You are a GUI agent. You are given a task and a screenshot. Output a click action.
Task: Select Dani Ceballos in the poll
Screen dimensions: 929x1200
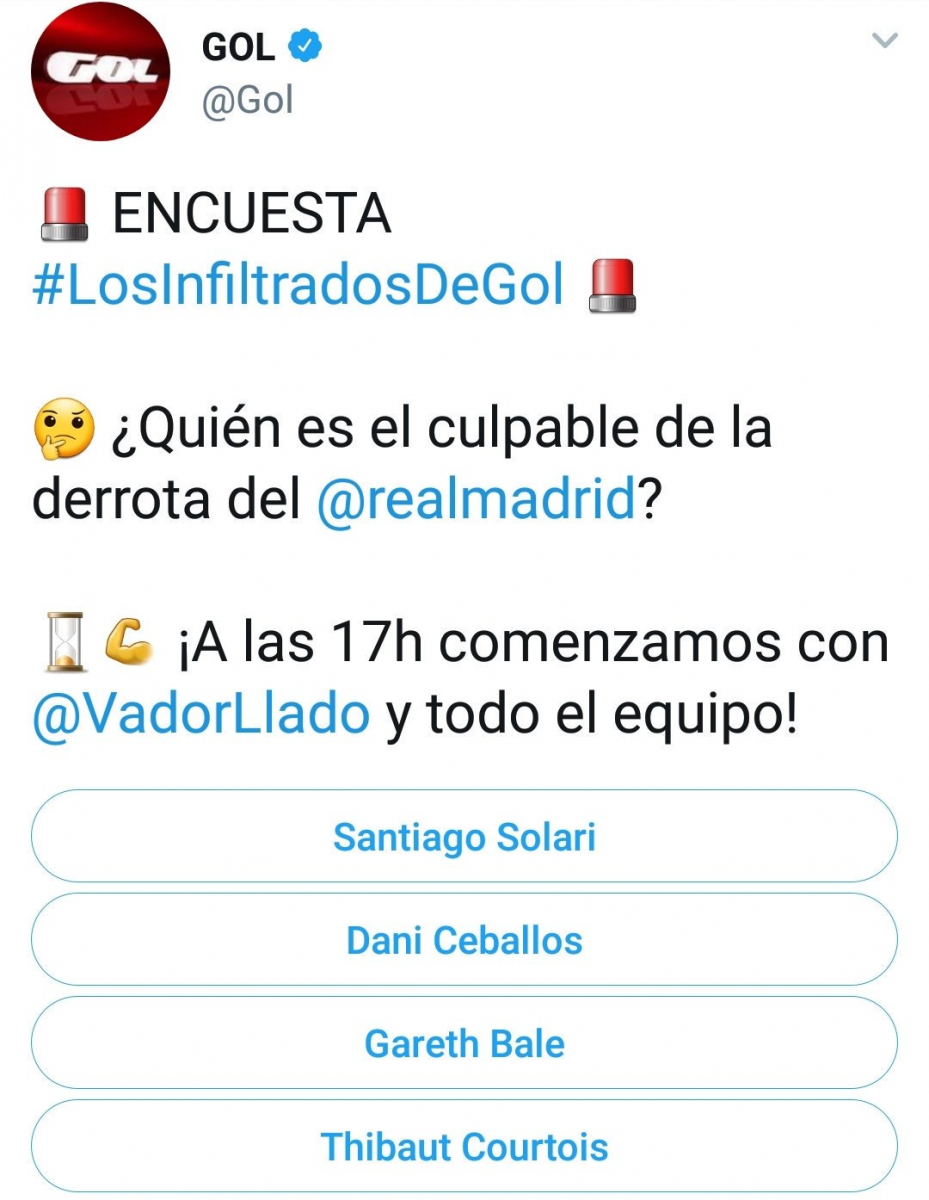(x=464, y=940)
